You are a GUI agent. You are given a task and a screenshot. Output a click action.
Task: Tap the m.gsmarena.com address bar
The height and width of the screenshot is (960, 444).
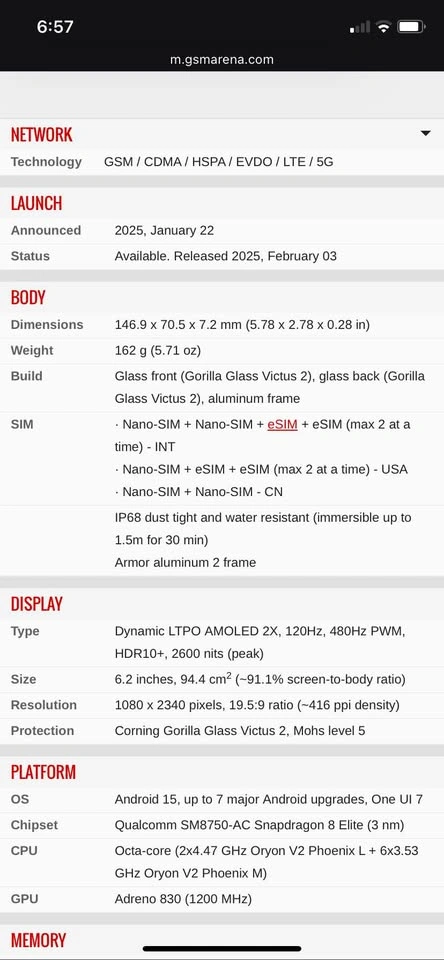(222, 59)
